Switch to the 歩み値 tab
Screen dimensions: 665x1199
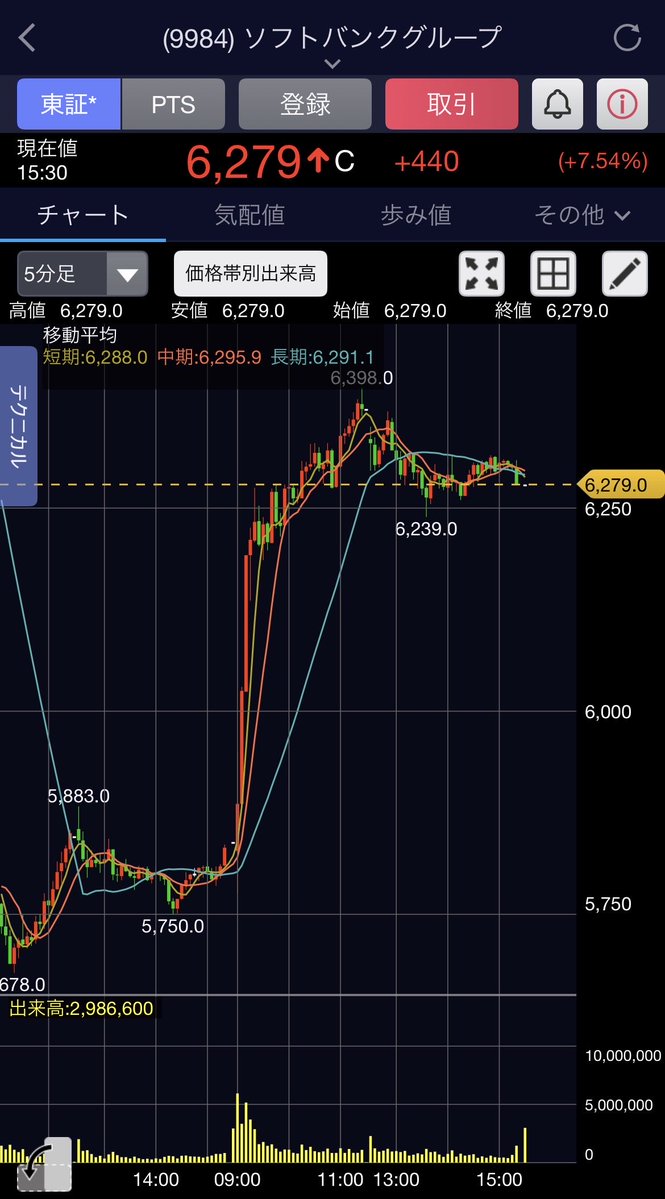tap(416, 215)
